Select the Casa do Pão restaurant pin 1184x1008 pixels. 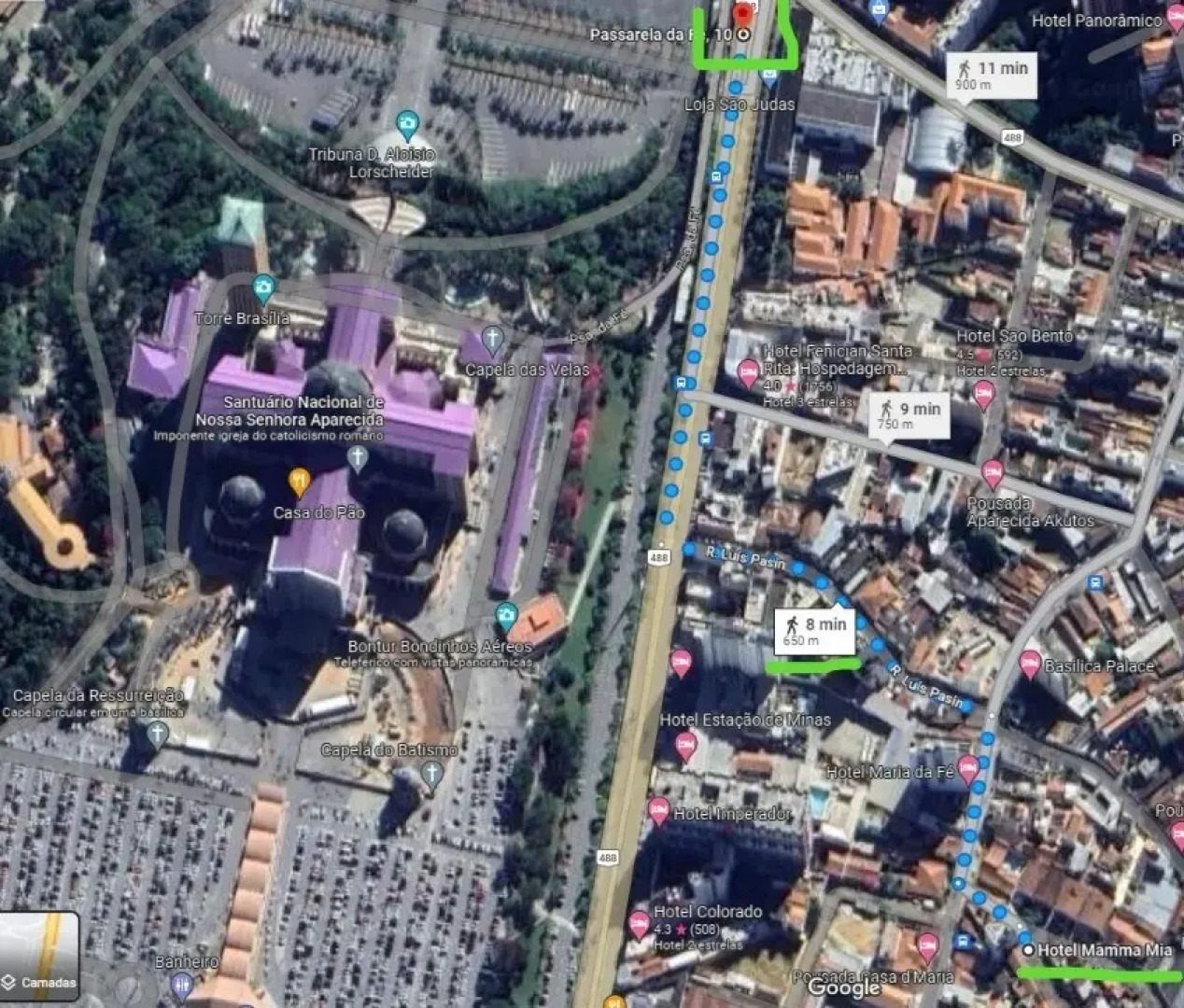[299, 482]
